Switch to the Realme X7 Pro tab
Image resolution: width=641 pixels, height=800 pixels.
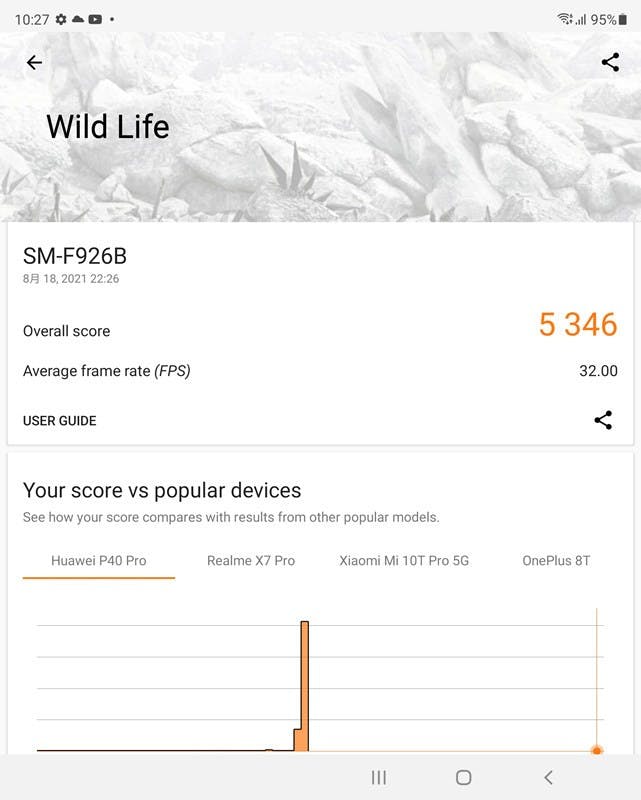click(x=251, y=561)
